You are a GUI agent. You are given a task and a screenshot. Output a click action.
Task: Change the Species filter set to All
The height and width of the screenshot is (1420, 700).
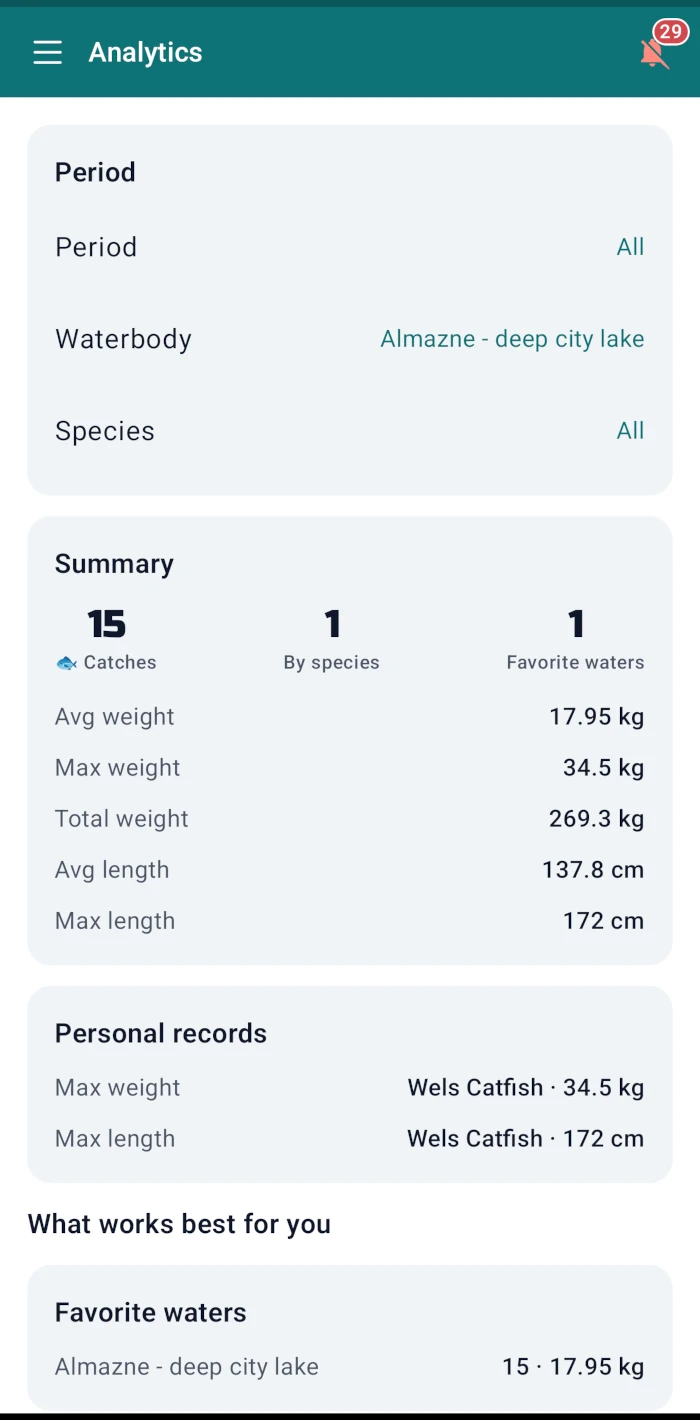coord(349,431)
